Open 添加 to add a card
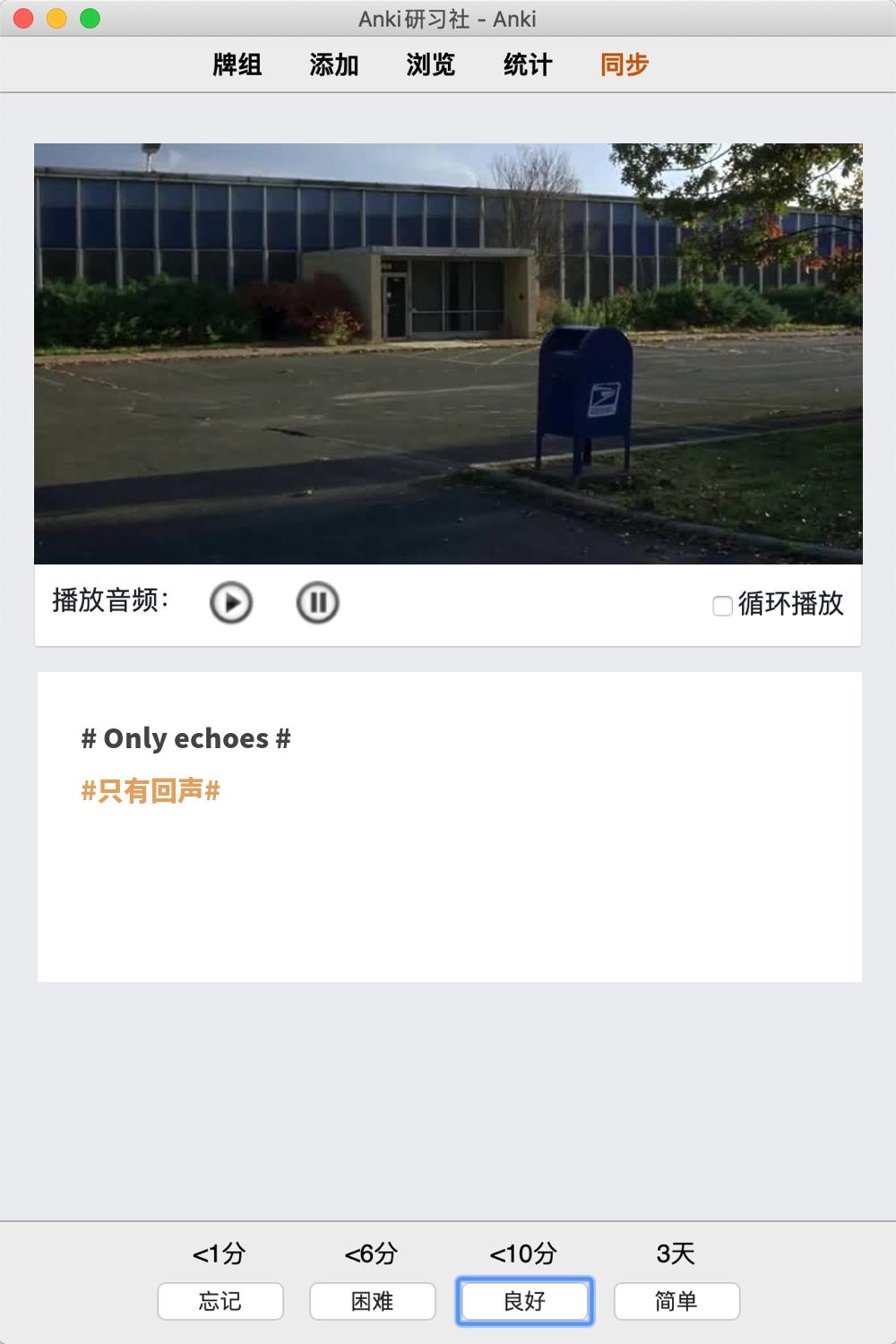Viewport: 896px width, 1344px height. coord(334,65)
